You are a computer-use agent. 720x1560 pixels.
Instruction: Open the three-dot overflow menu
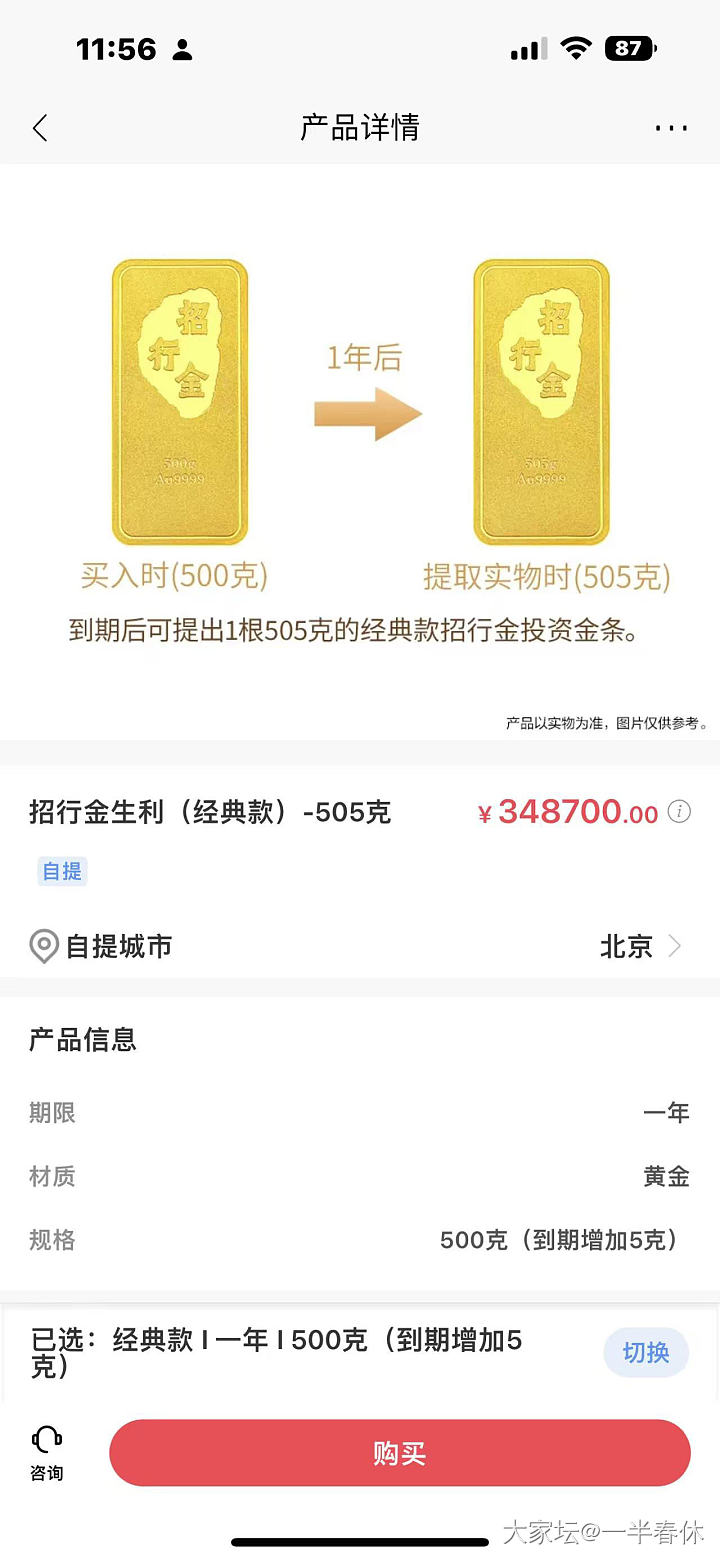[x=671, y=128]
